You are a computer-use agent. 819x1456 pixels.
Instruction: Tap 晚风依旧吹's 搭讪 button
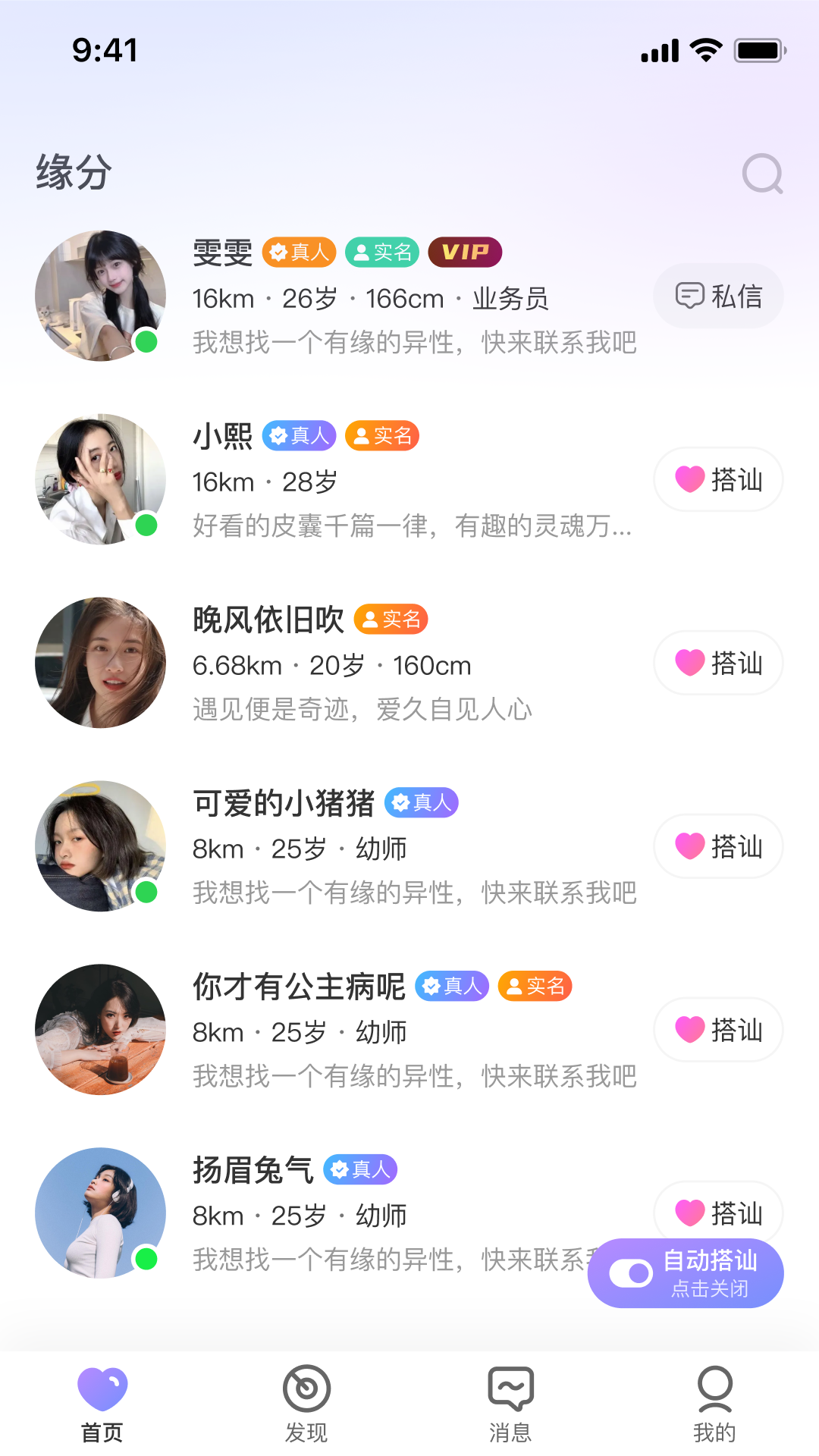click(717, 663)
